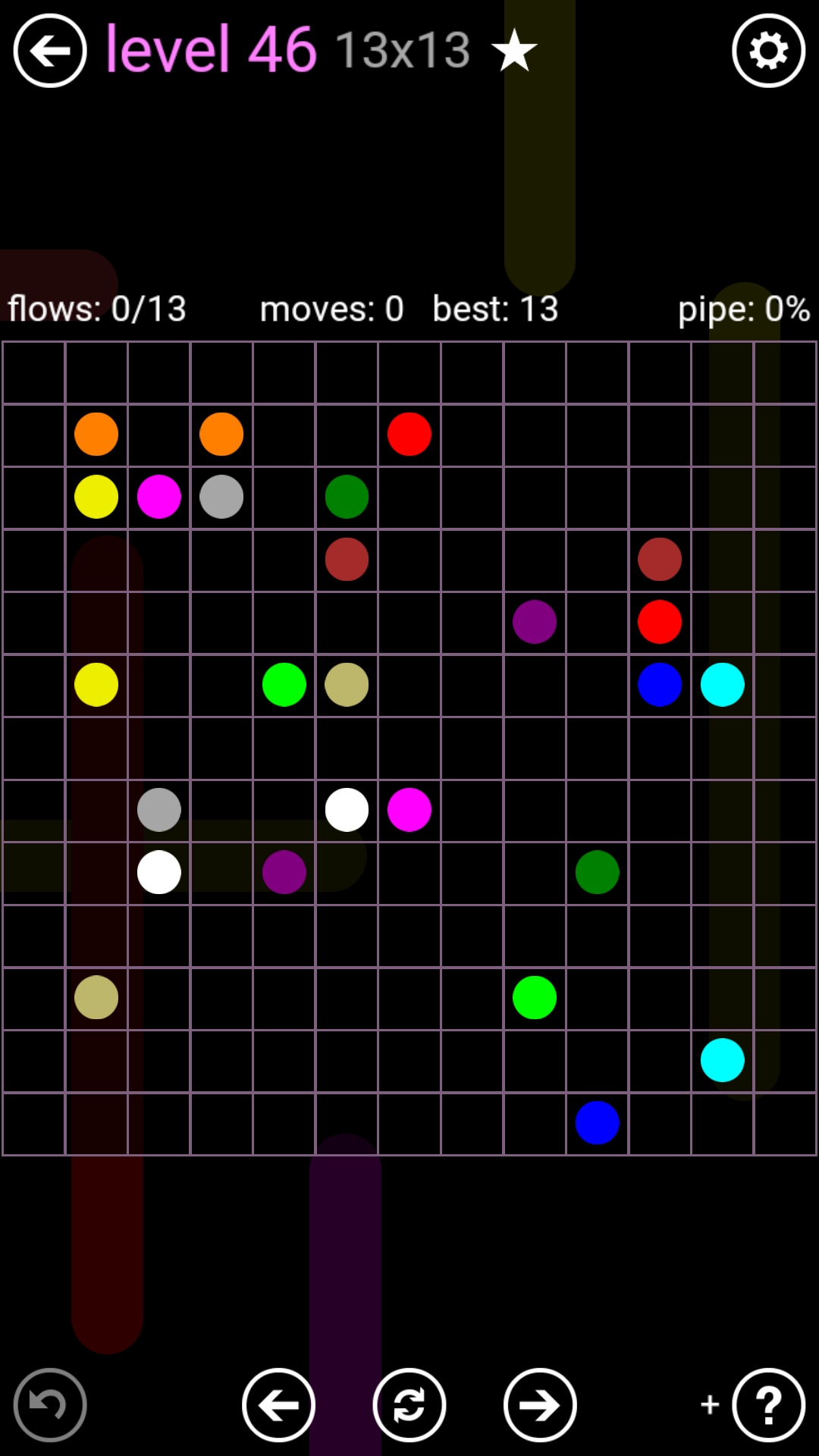
Task: Go to the previous level
Action: coord(278,1404)
